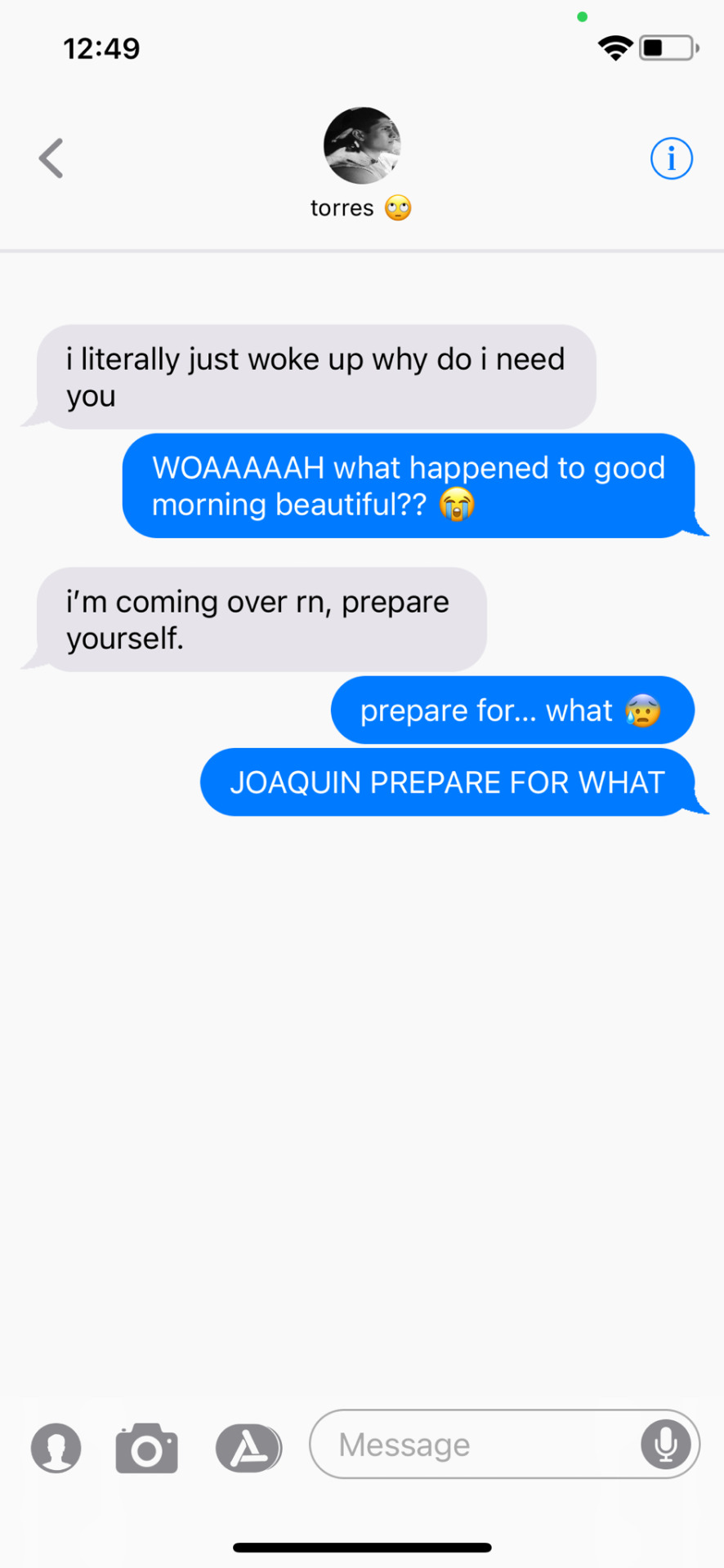Tap the Message text field

coord(474,1444)
